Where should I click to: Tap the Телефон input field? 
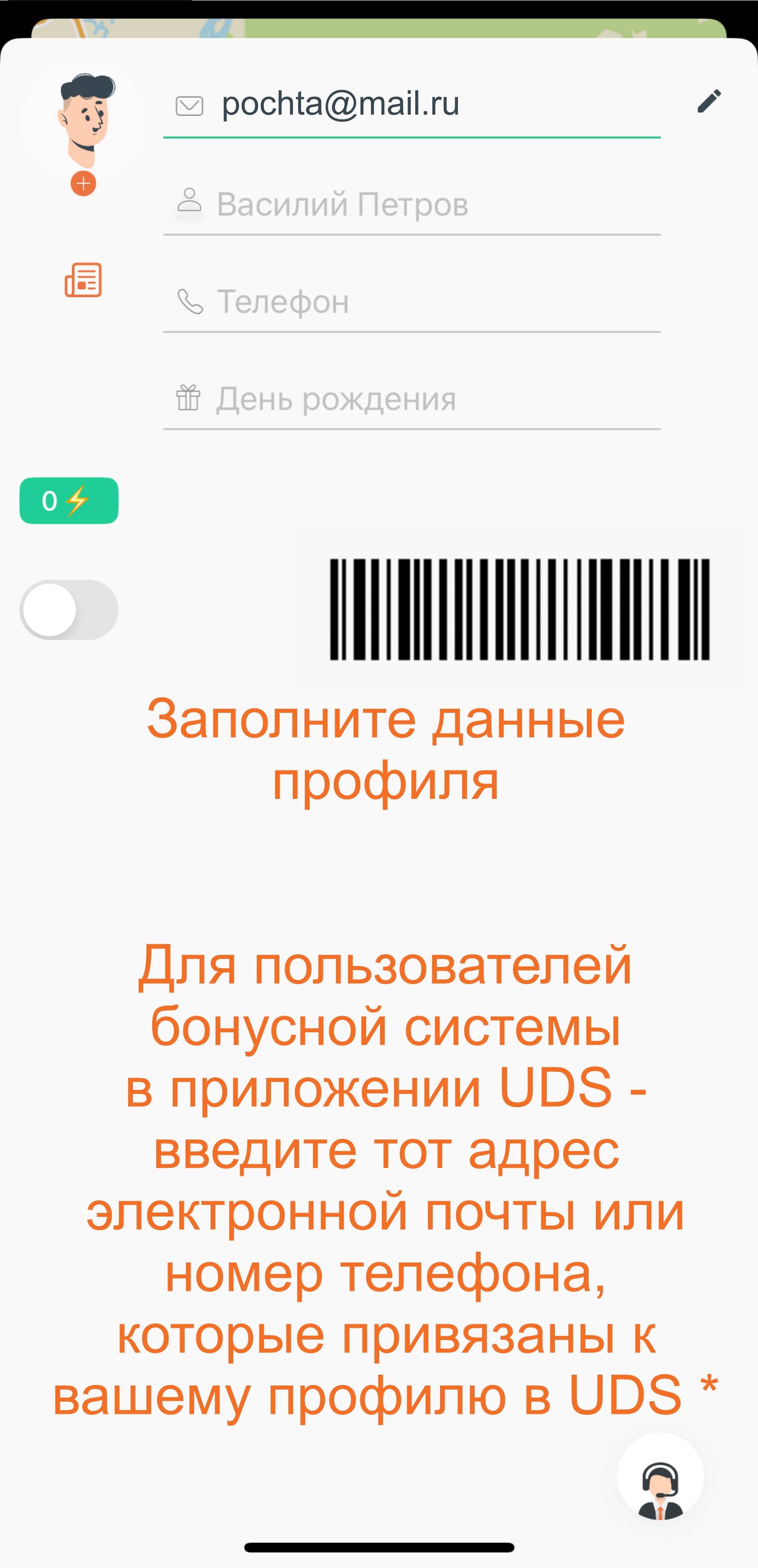(x=426, y=302)
